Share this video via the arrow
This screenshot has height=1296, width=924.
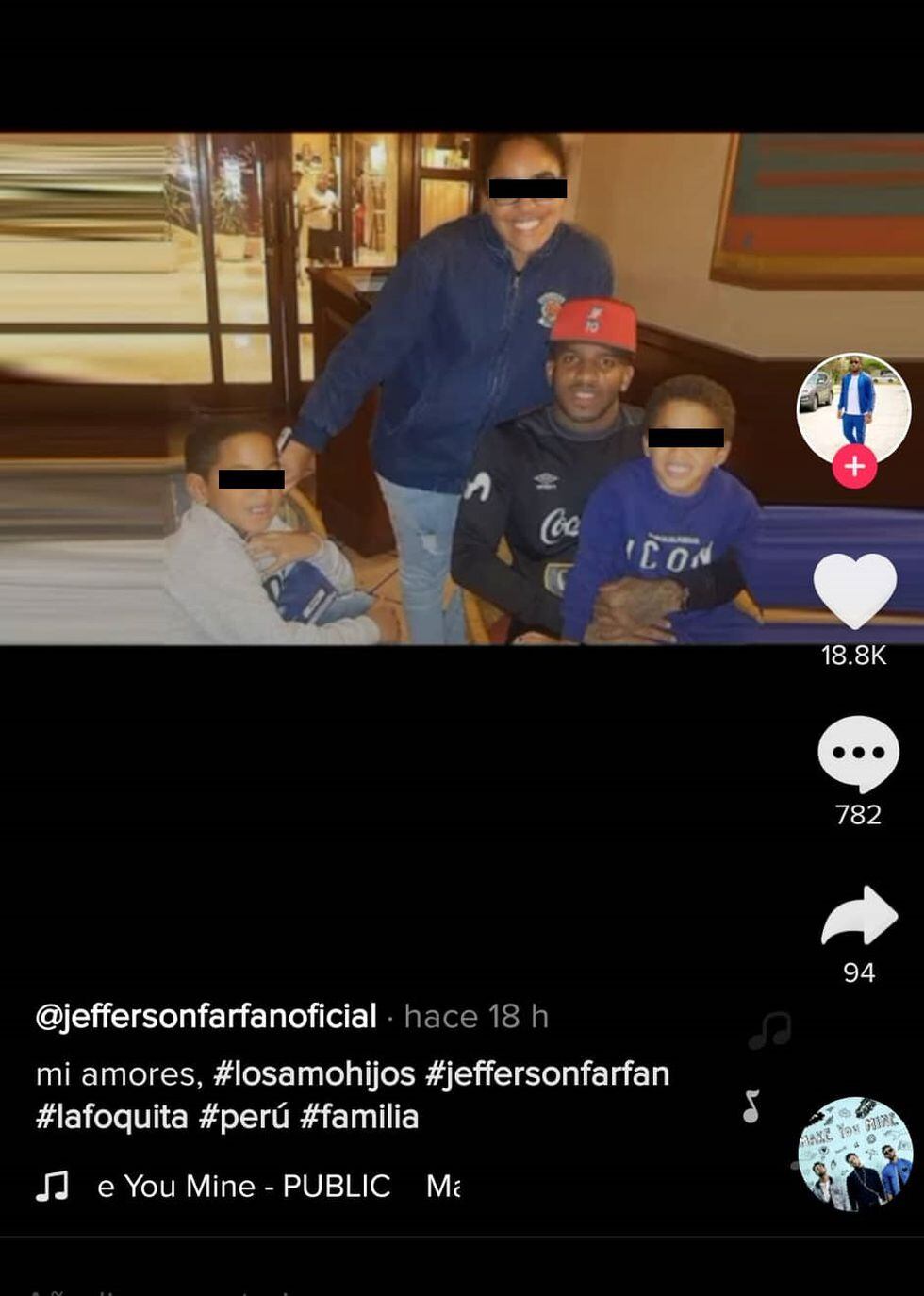(x=858, y=917)
